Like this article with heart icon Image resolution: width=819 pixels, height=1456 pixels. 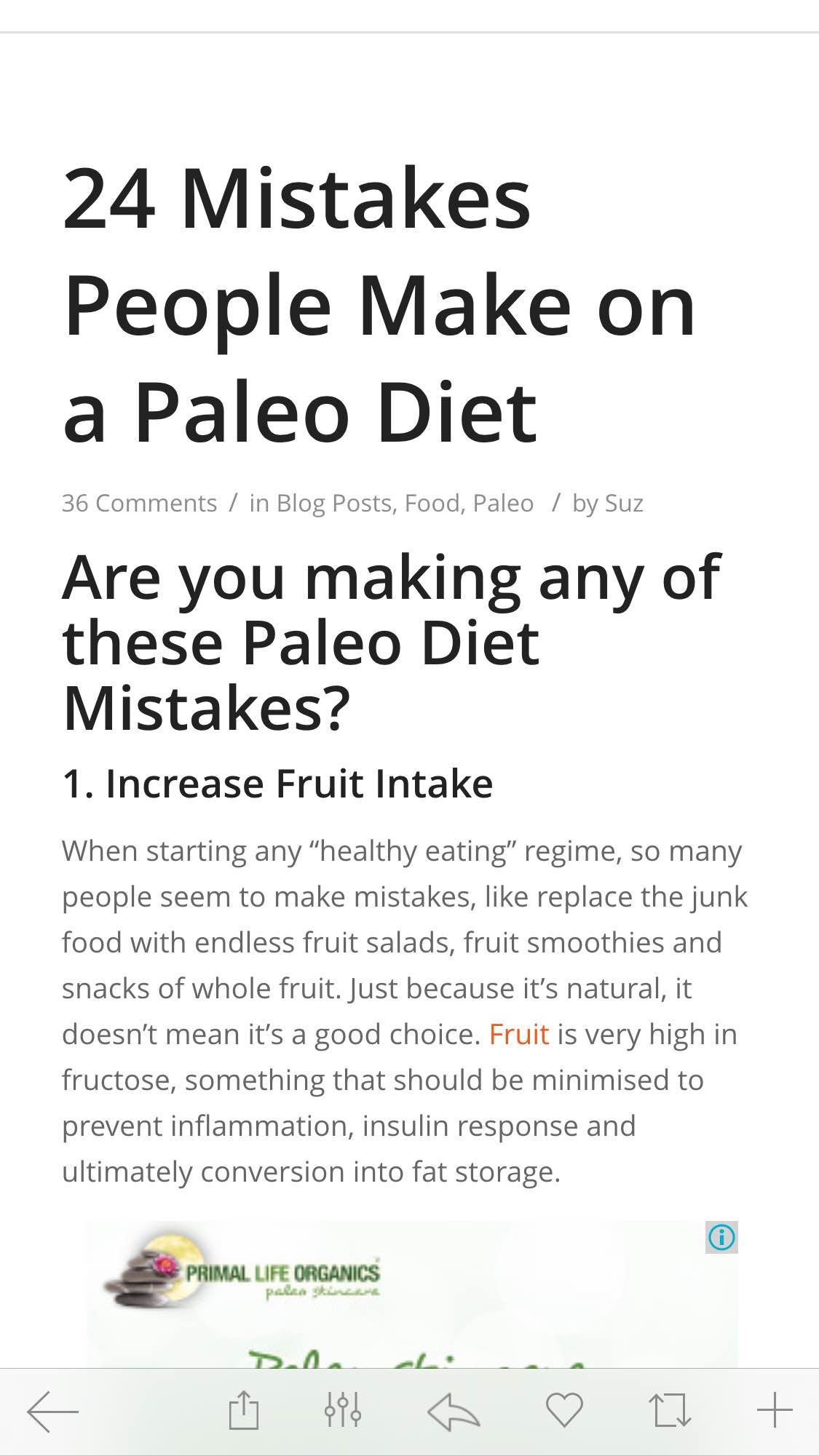click(x=564, y=1410)
